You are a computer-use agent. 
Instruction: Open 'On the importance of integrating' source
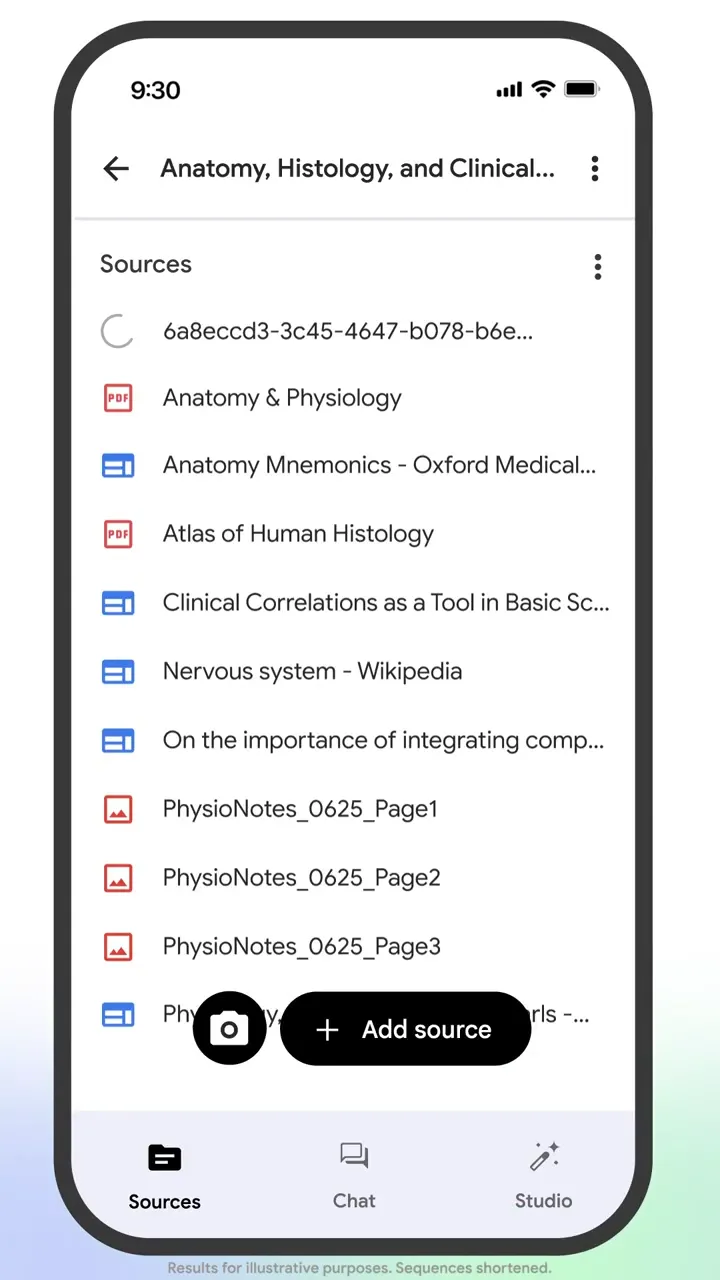click(383, 741)
